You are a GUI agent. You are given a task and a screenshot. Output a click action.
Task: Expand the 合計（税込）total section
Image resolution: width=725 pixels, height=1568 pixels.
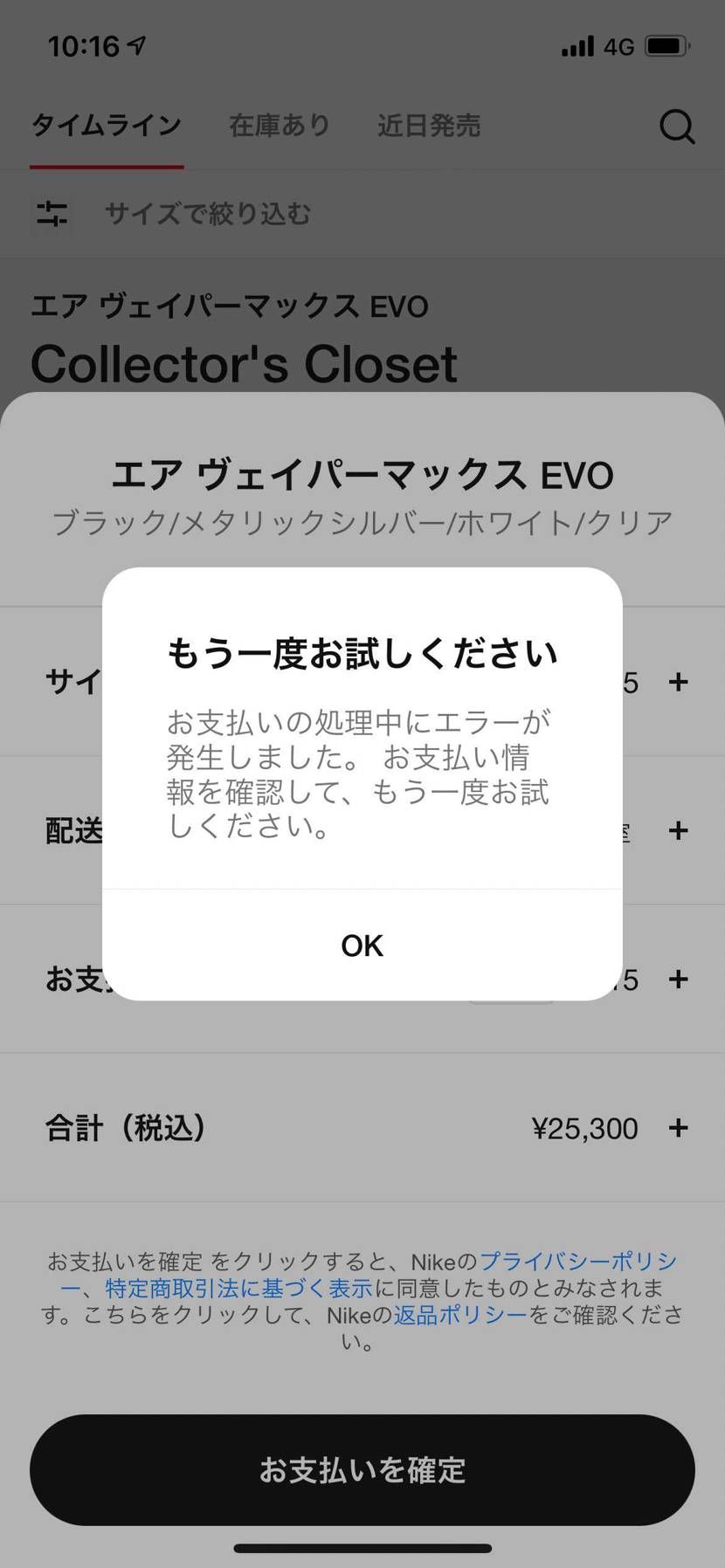pos(678,1128)
